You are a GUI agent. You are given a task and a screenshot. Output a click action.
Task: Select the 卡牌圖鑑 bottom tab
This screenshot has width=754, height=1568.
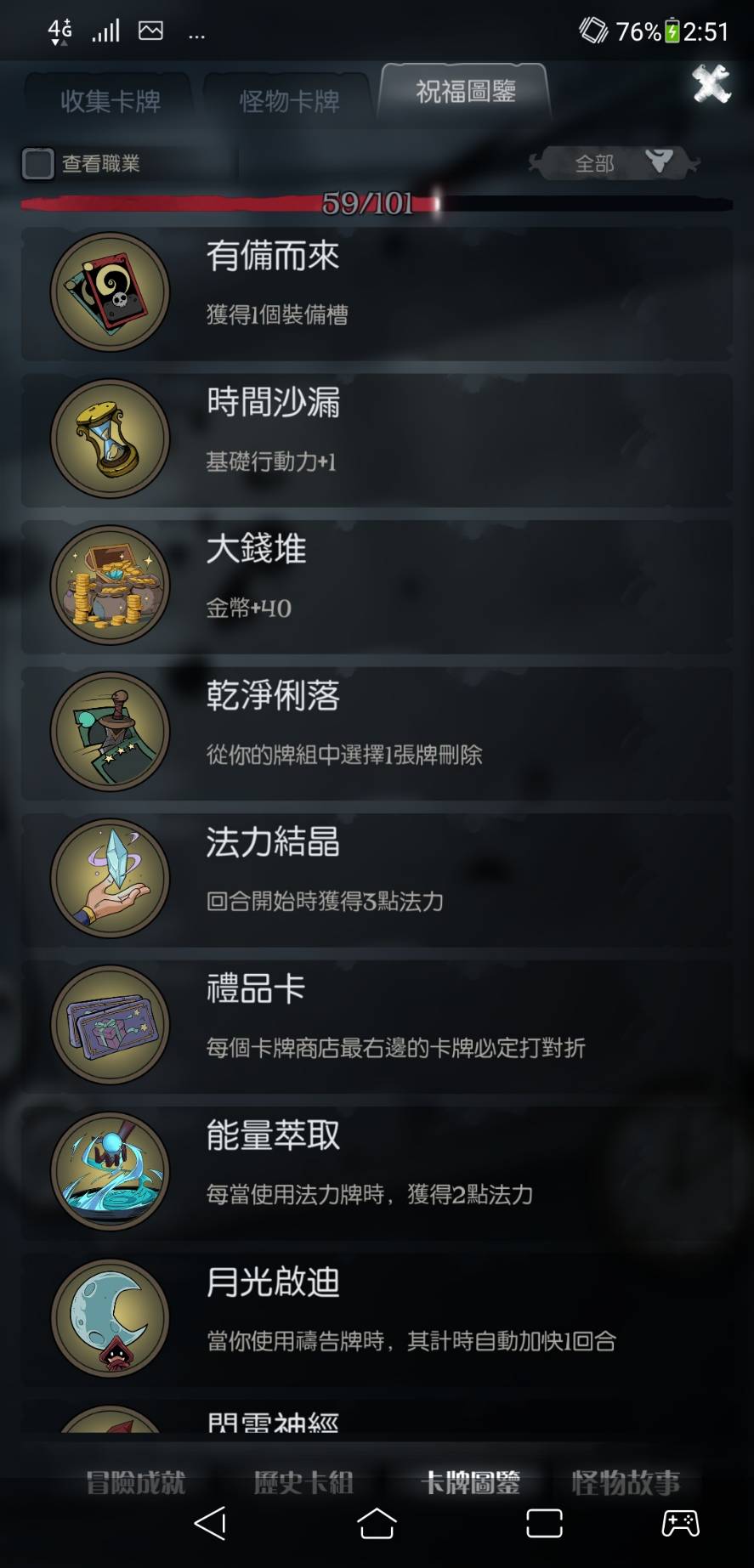pos(470,1482)
